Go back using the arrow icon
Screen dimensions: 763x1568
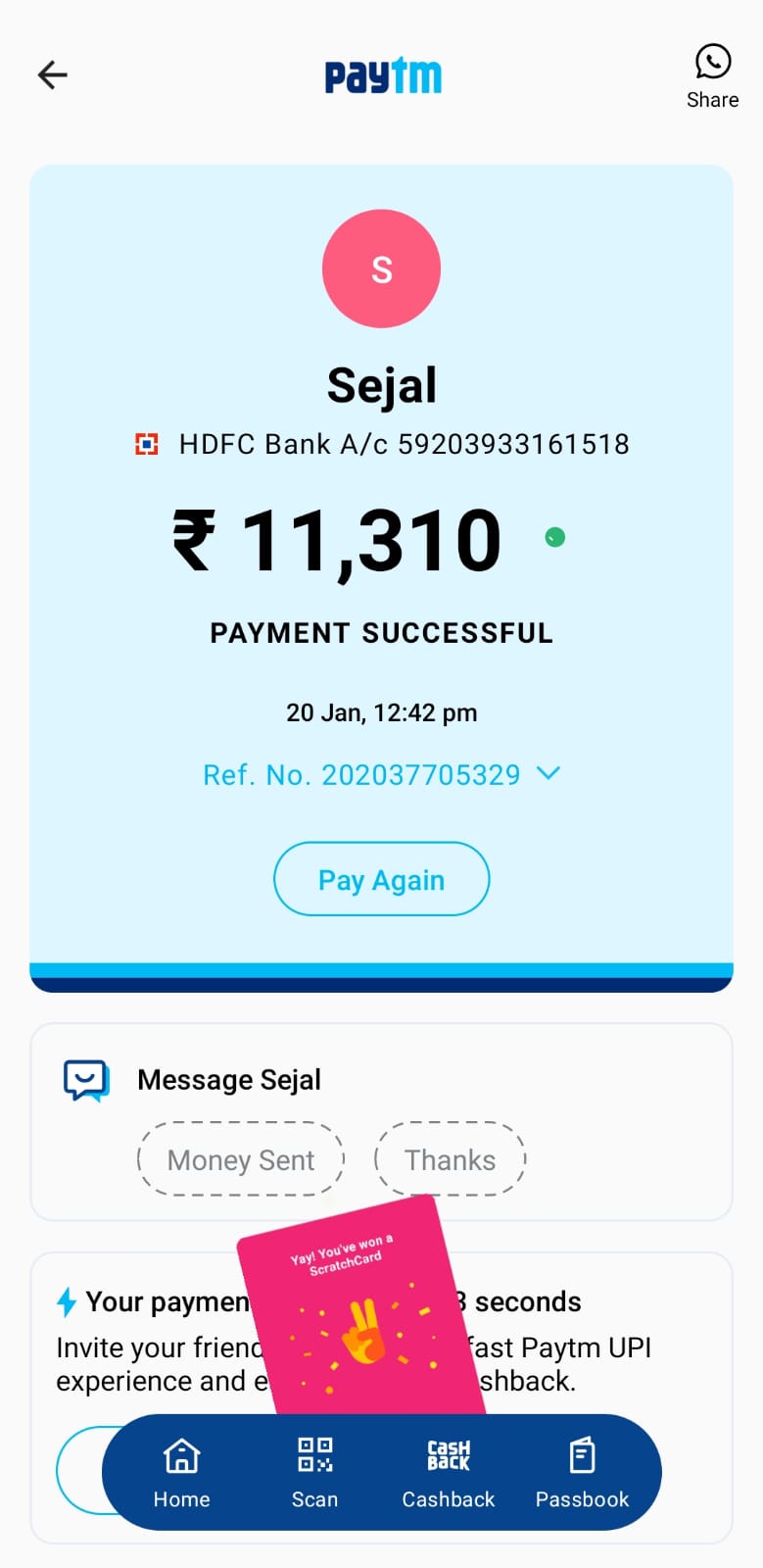pyautogui.click(x=52, y=74)
